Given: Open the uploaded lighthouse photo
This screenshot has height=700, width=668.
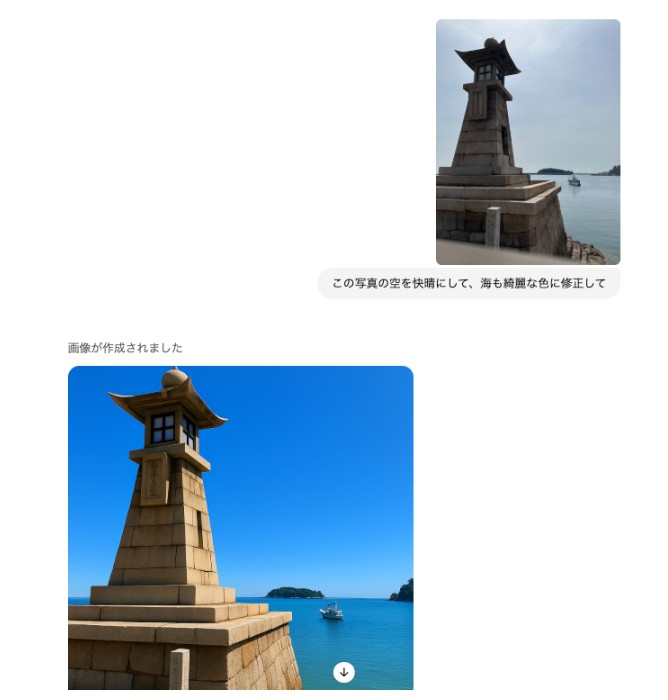Looking at the screenshot, I should click(x=527, y=142).
